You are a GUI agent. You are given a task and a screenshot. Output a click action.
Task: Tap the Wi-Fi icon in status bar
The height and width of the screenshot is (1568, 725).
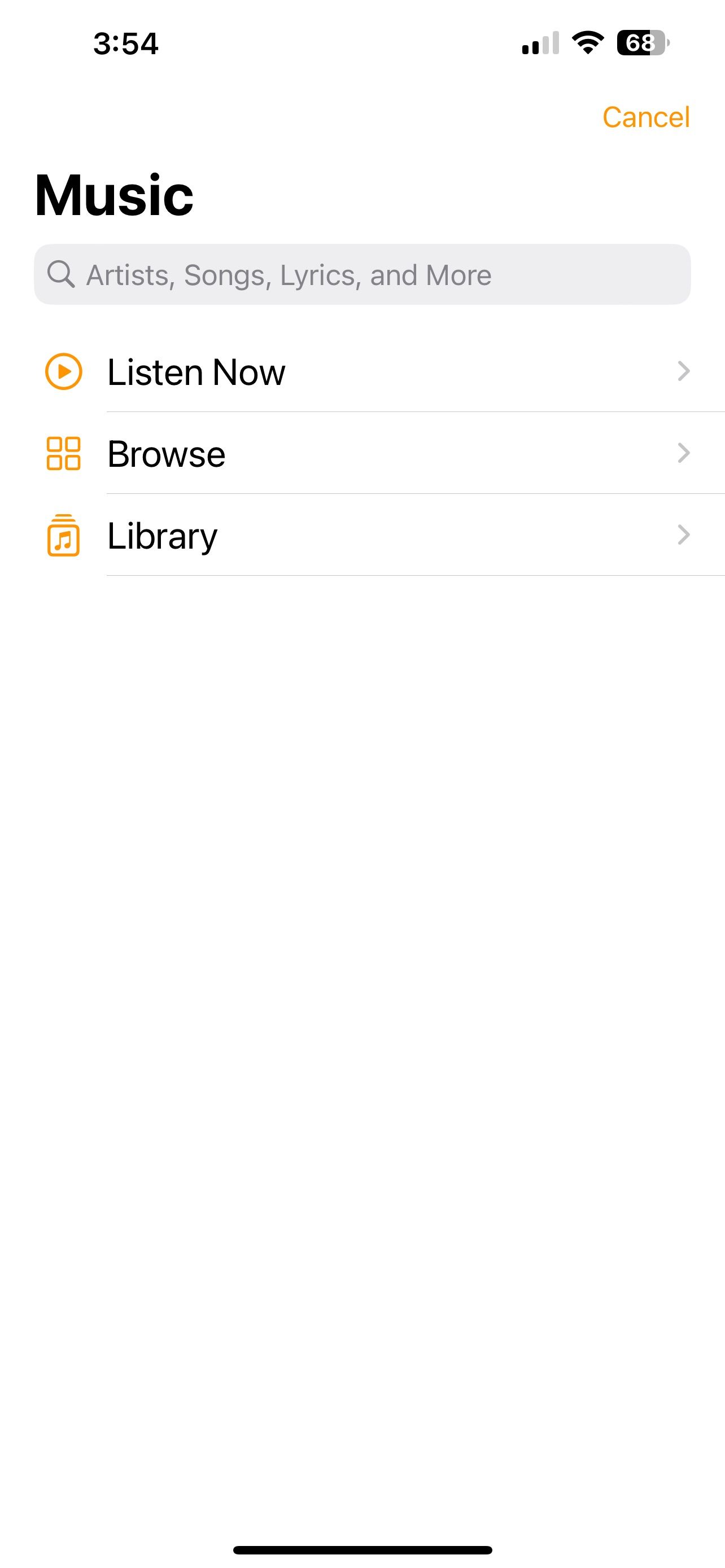pos(586,44)
